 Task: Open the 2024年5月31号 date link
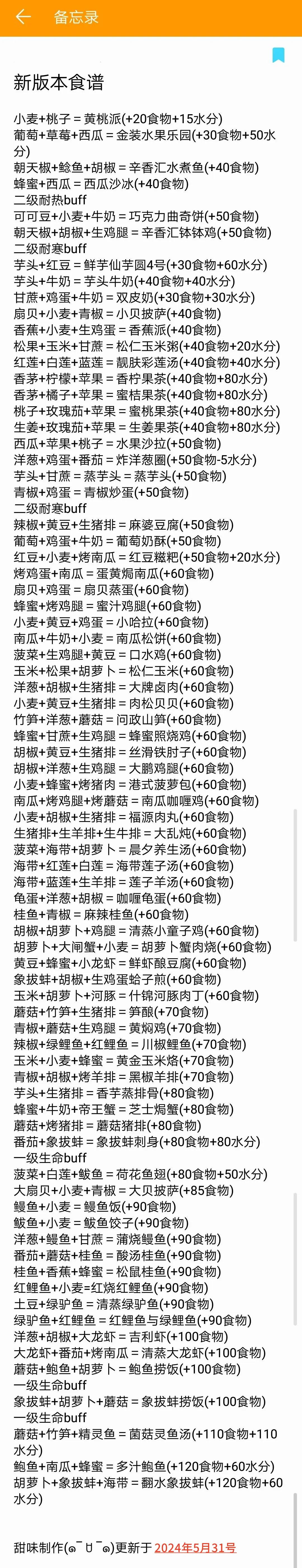195,1547
